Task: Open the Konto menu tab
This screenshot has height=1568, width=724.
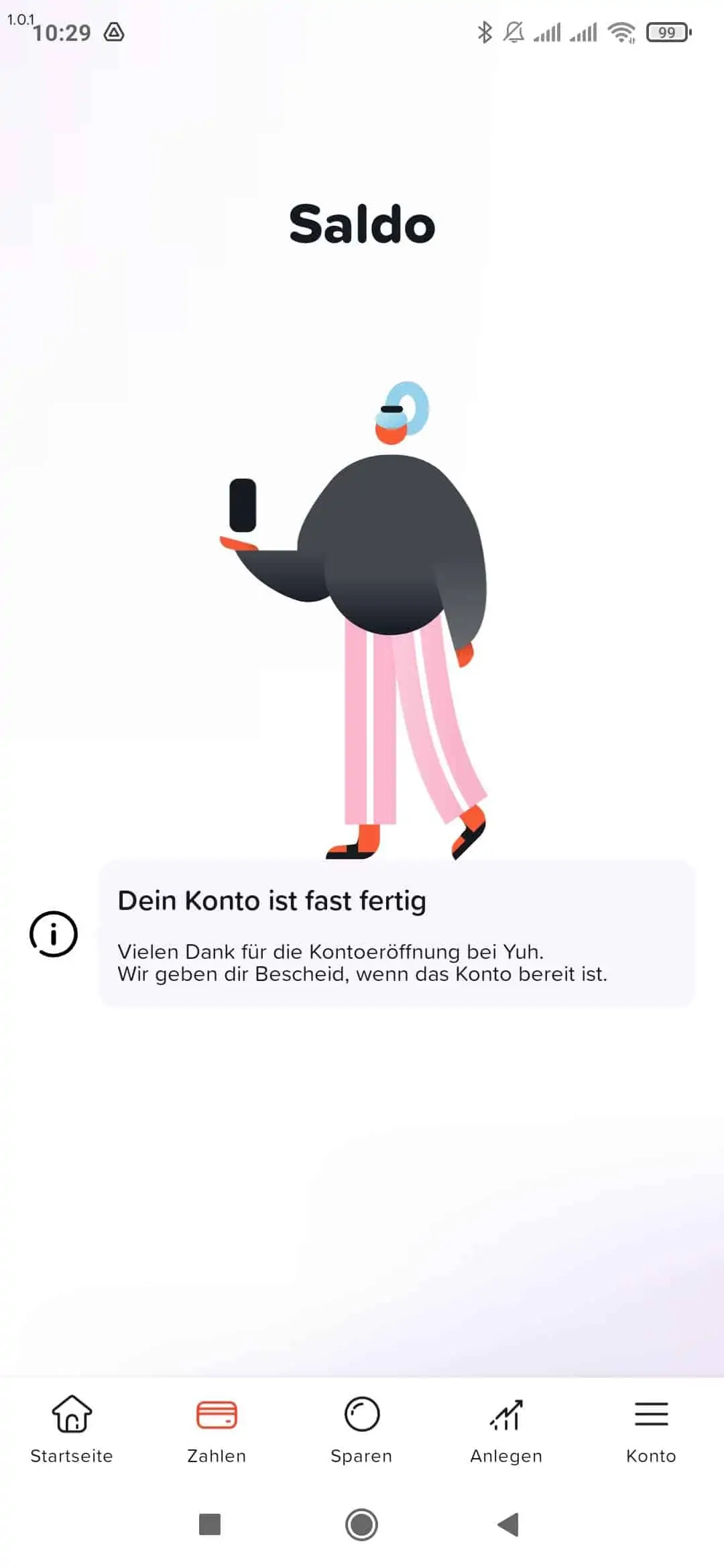Action: 651,1430
